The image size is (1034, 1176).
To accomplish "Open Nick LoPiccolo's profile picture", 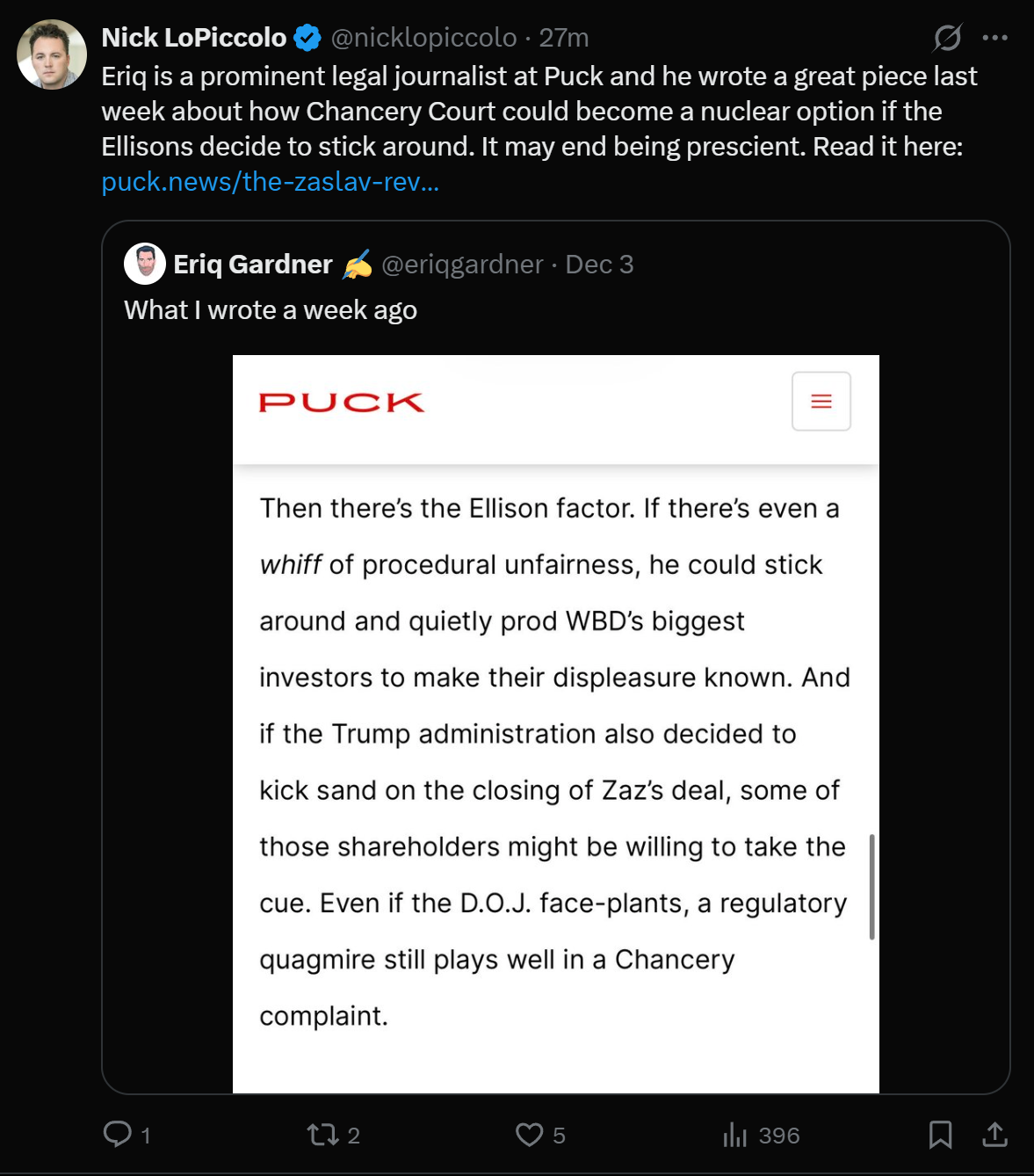I will coord(52,54).
